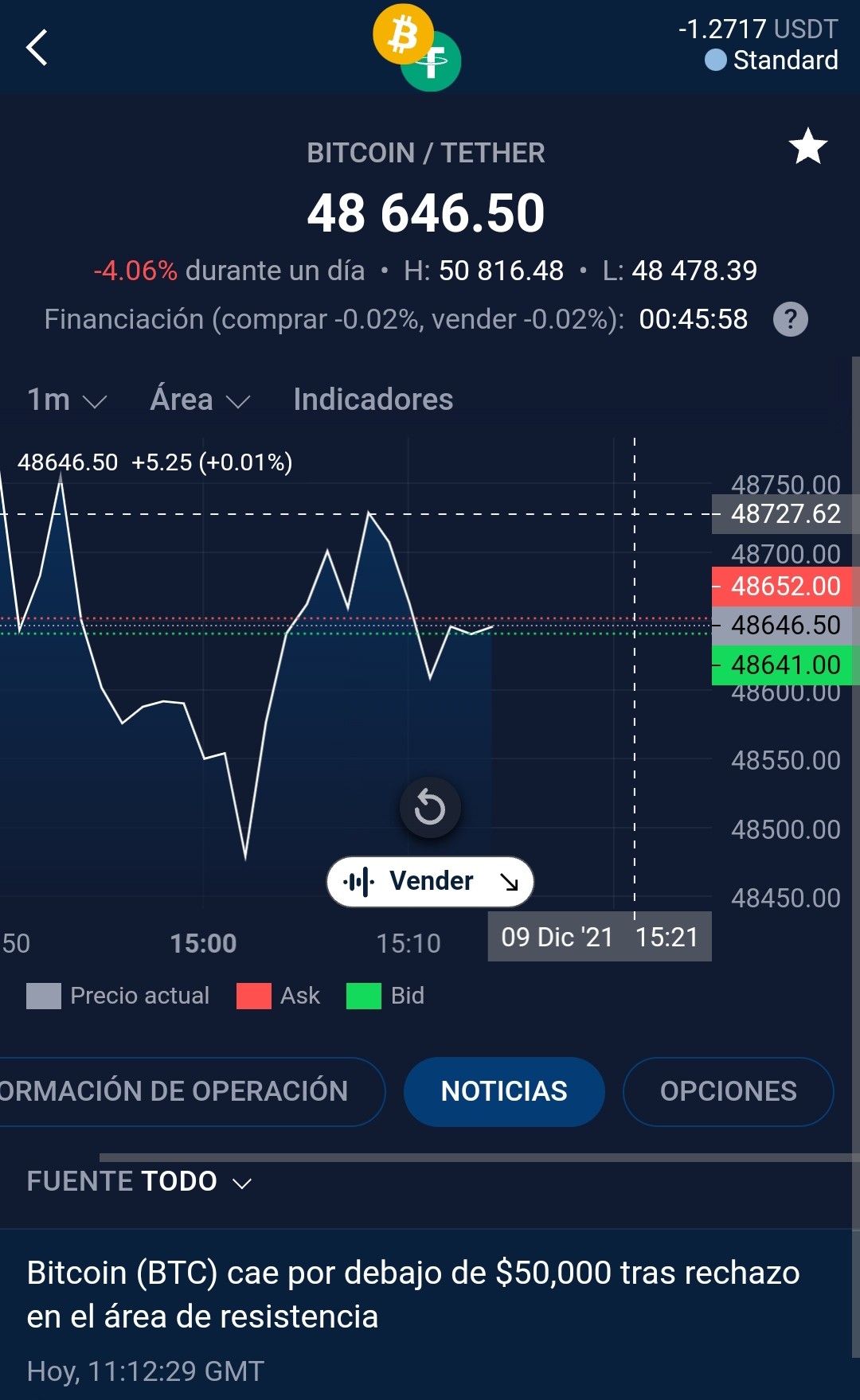
Task: Open the 1m timeframe dropdown
Action: pyautogui.click(x=67, y=400)
